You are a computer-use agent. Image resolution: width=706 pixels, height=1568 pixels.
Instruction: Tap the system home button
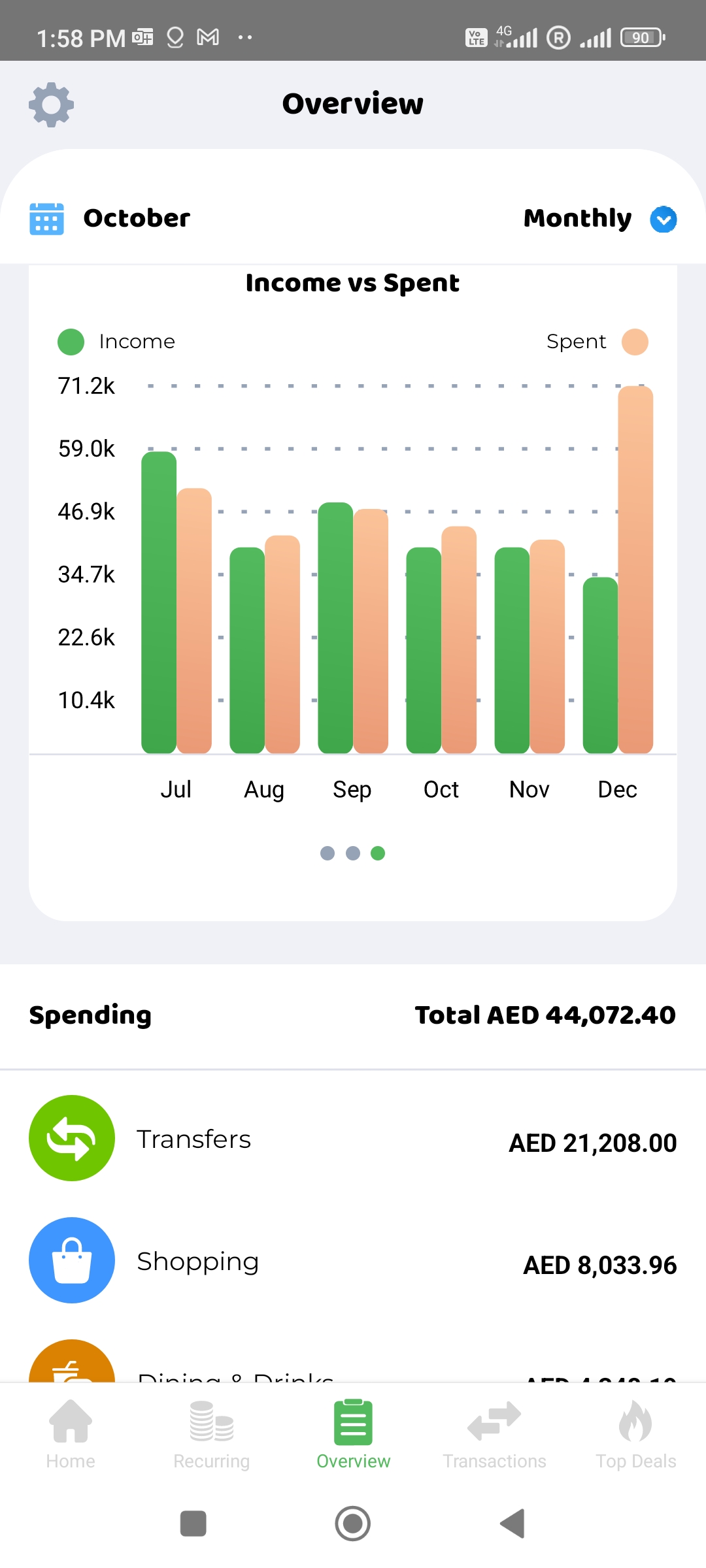(x=353, y=1524)
